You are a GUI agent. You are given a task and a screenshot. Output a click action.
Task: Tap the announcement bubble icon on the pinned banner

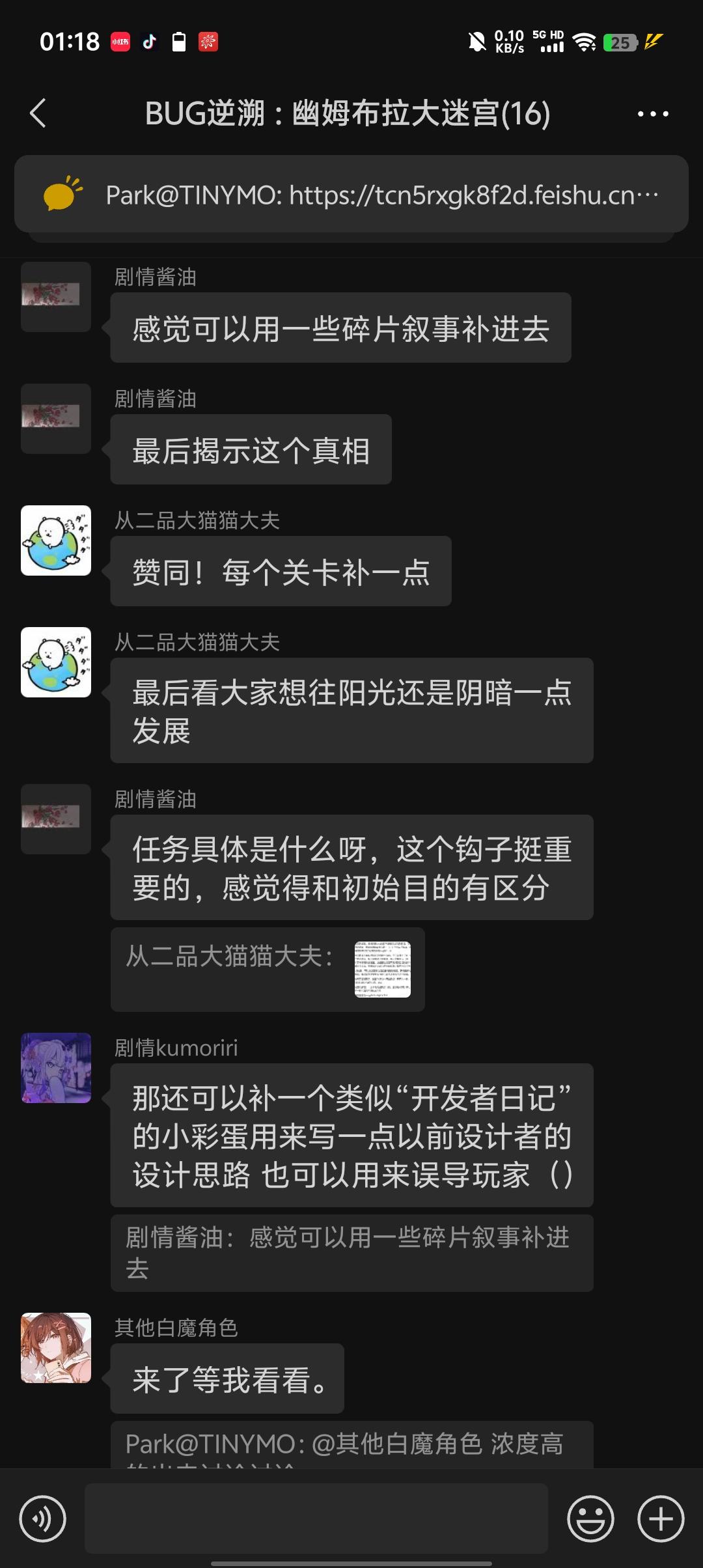tap(62, 194)
